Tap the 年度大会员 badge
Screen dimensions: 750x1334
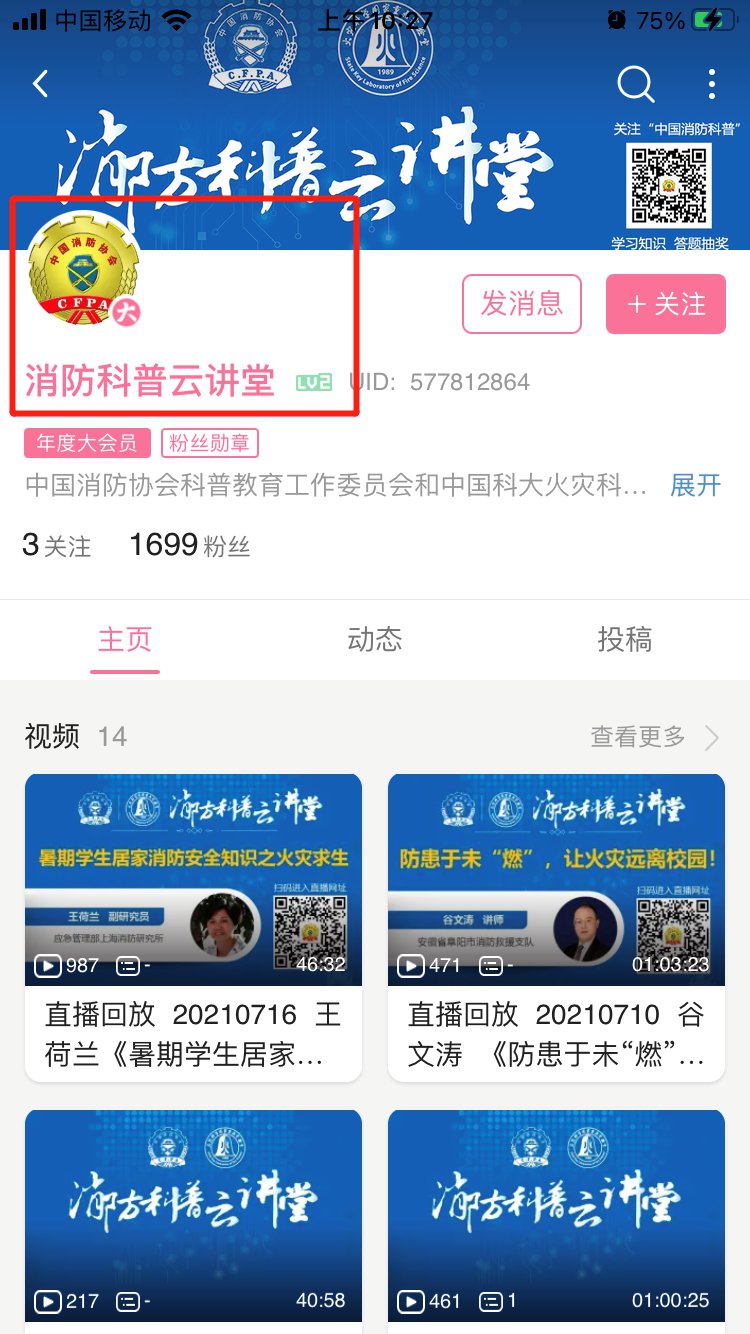(x=87, y=443)
